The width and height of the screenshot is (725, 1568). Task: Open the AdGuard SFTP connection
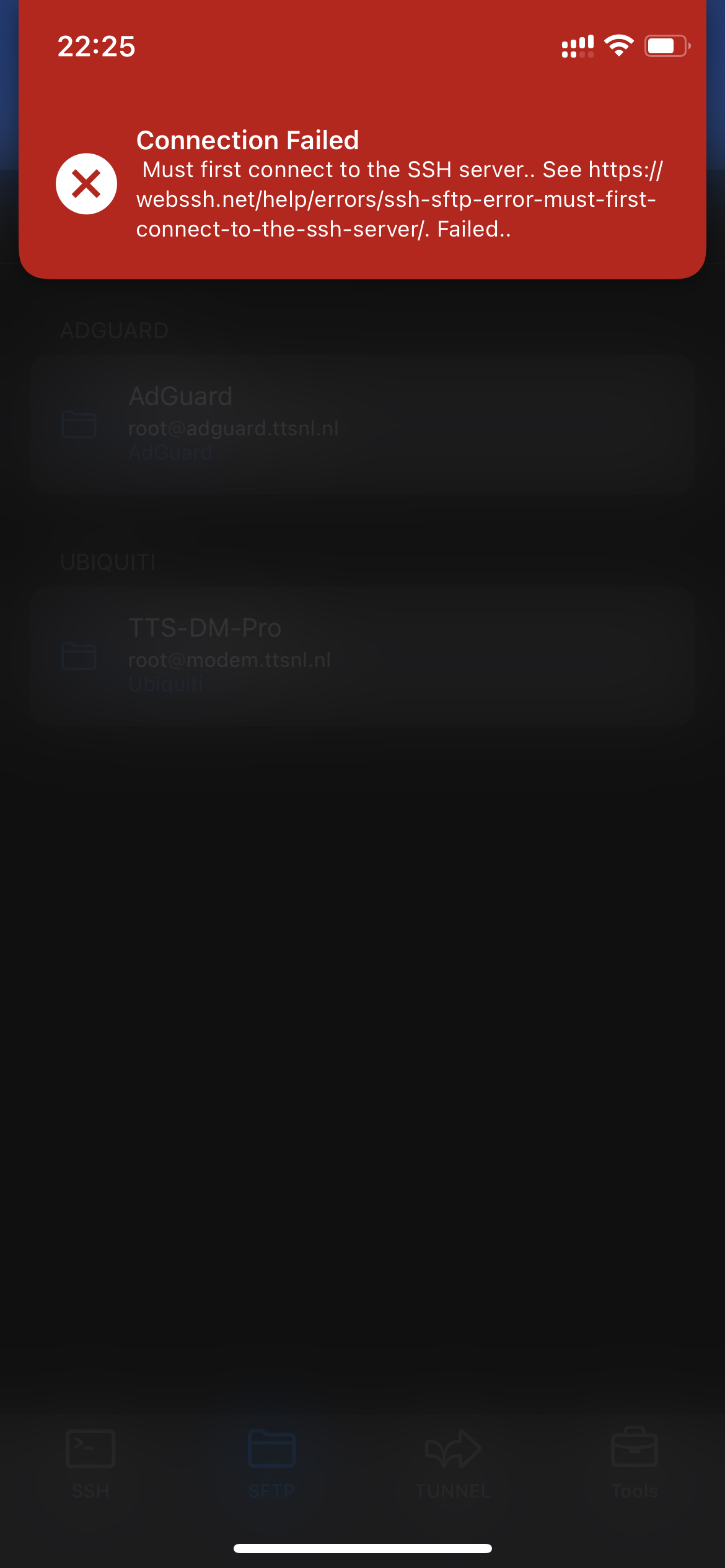point(362,425)
